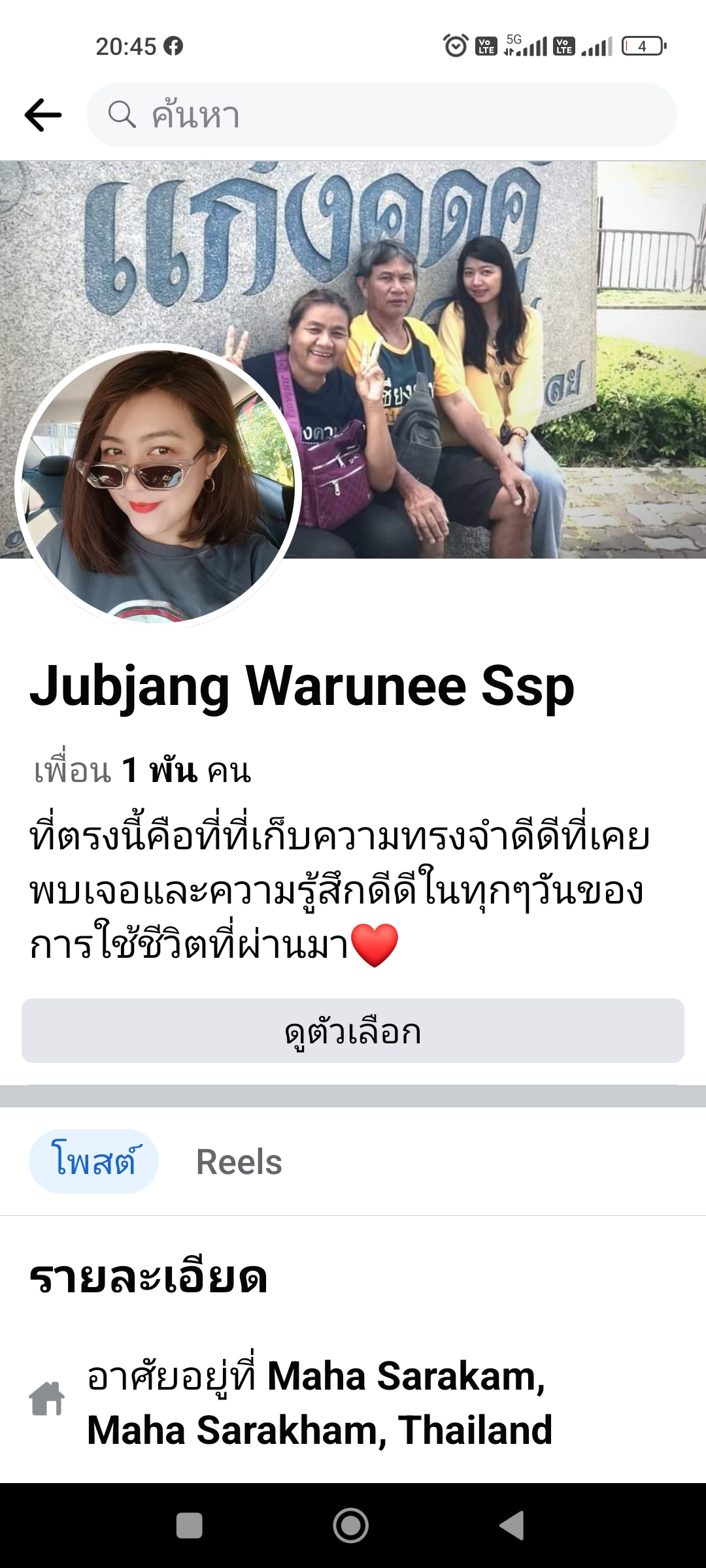
Task: Go back using the top-left arrow
Action: pos(43,115)
